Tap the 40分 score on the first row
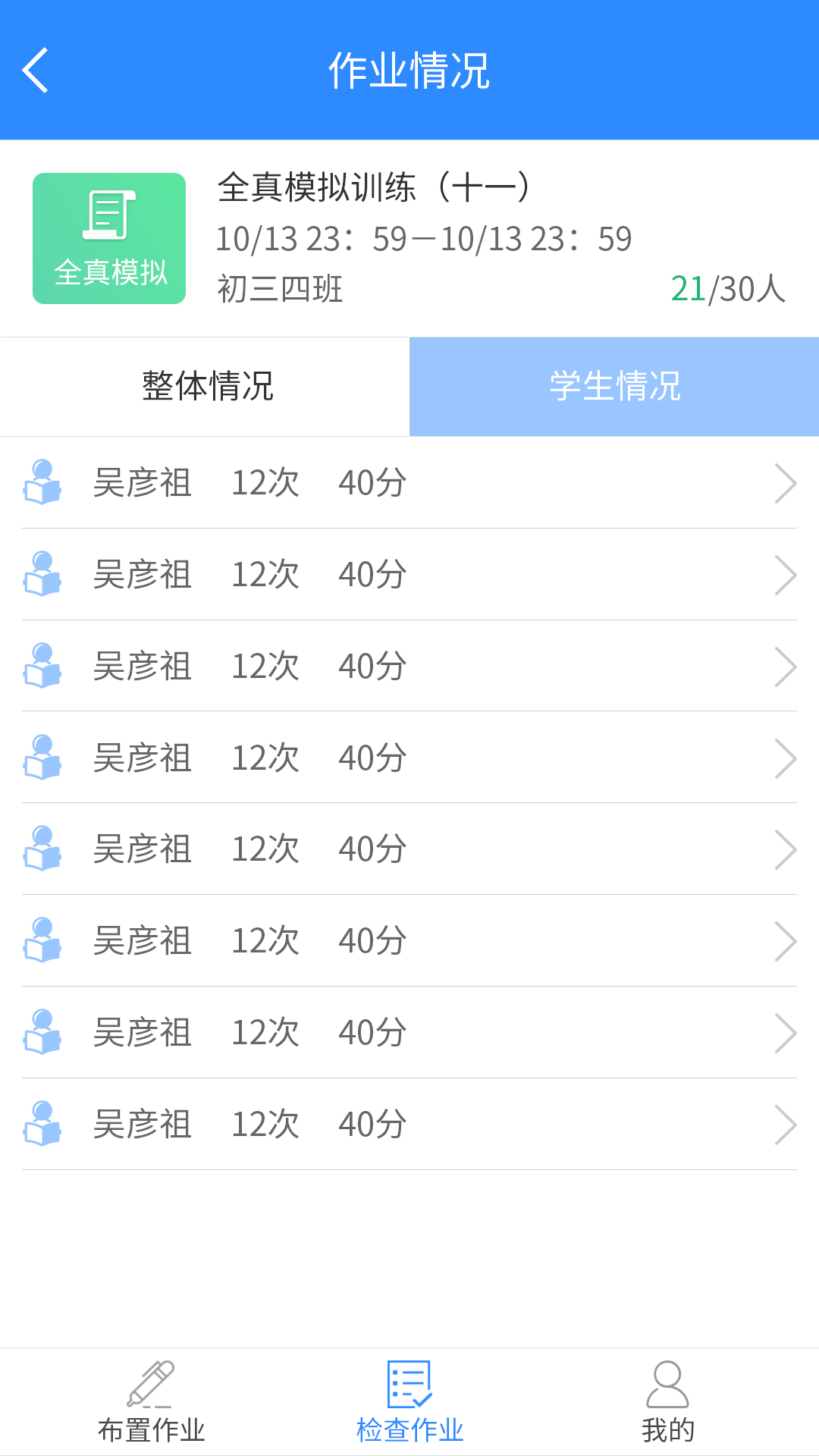This screenshot has height=1456, width=819. 372,483
